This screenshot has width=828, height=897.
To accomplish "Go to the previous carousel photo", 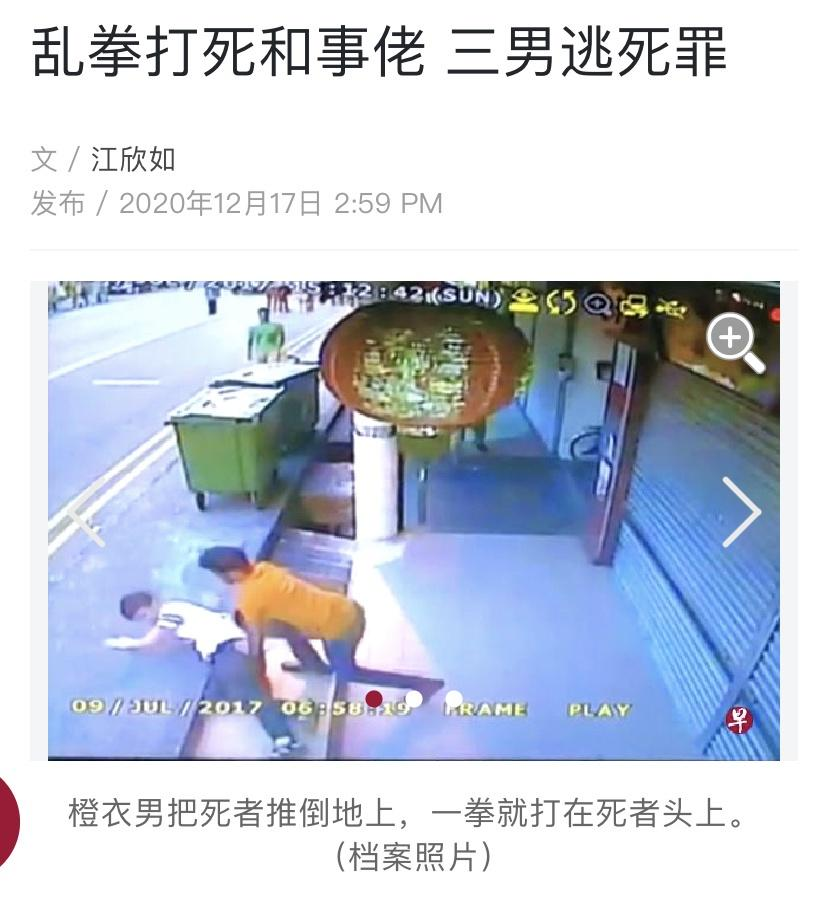I will (85, 512).
